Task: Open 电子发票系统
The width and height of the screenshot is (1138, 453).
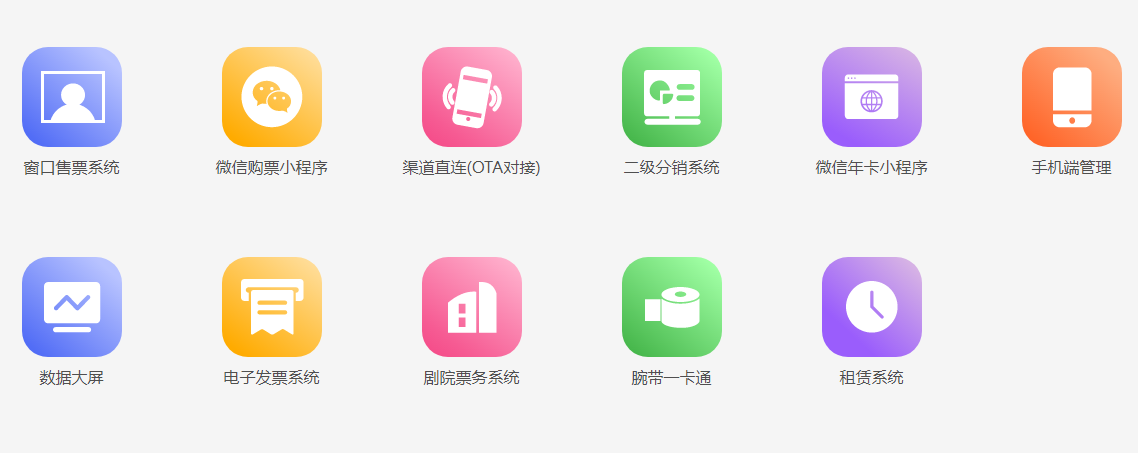Action: pos(272,307)
